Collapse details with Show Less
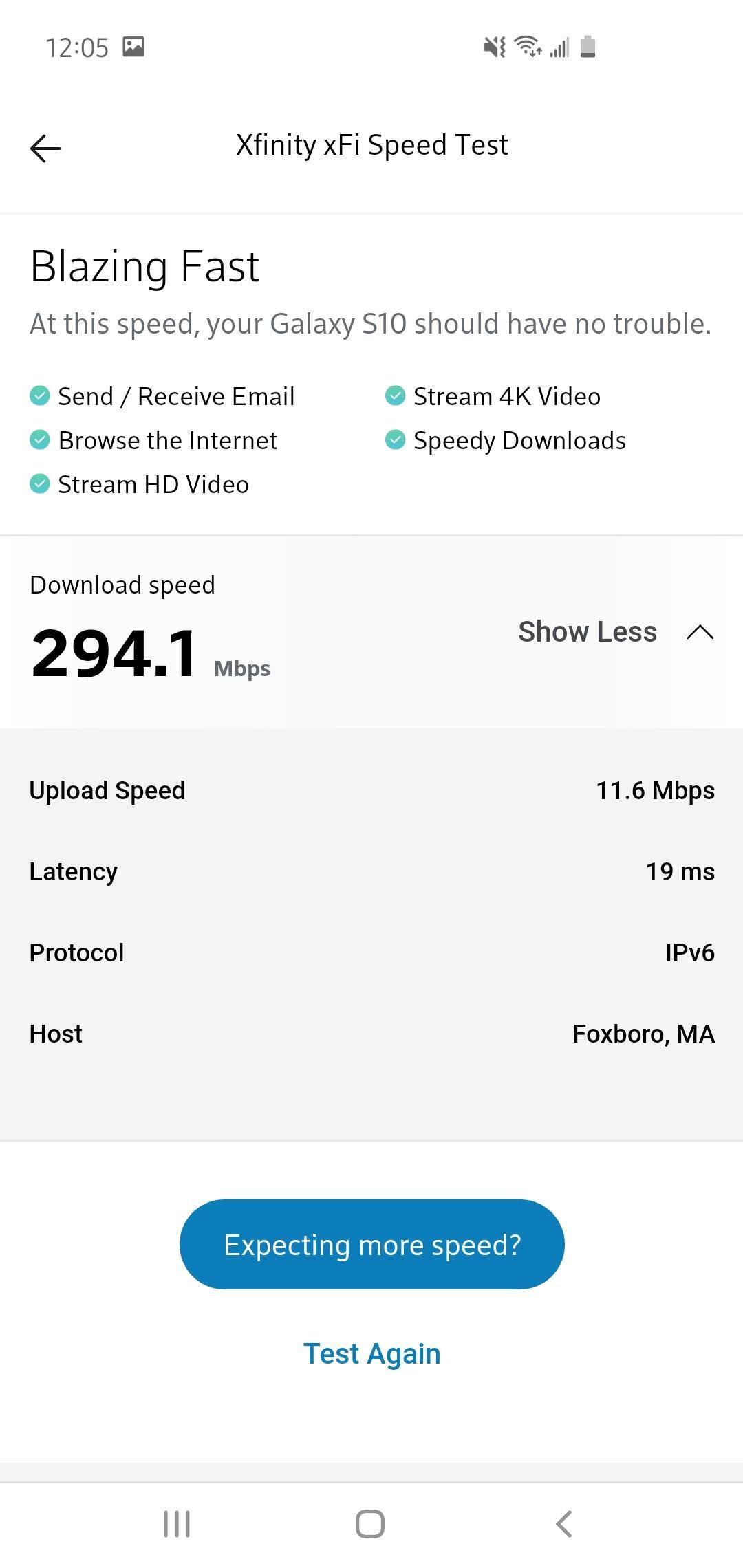The height and width of the screenshot is (1568, 743). 615,632
